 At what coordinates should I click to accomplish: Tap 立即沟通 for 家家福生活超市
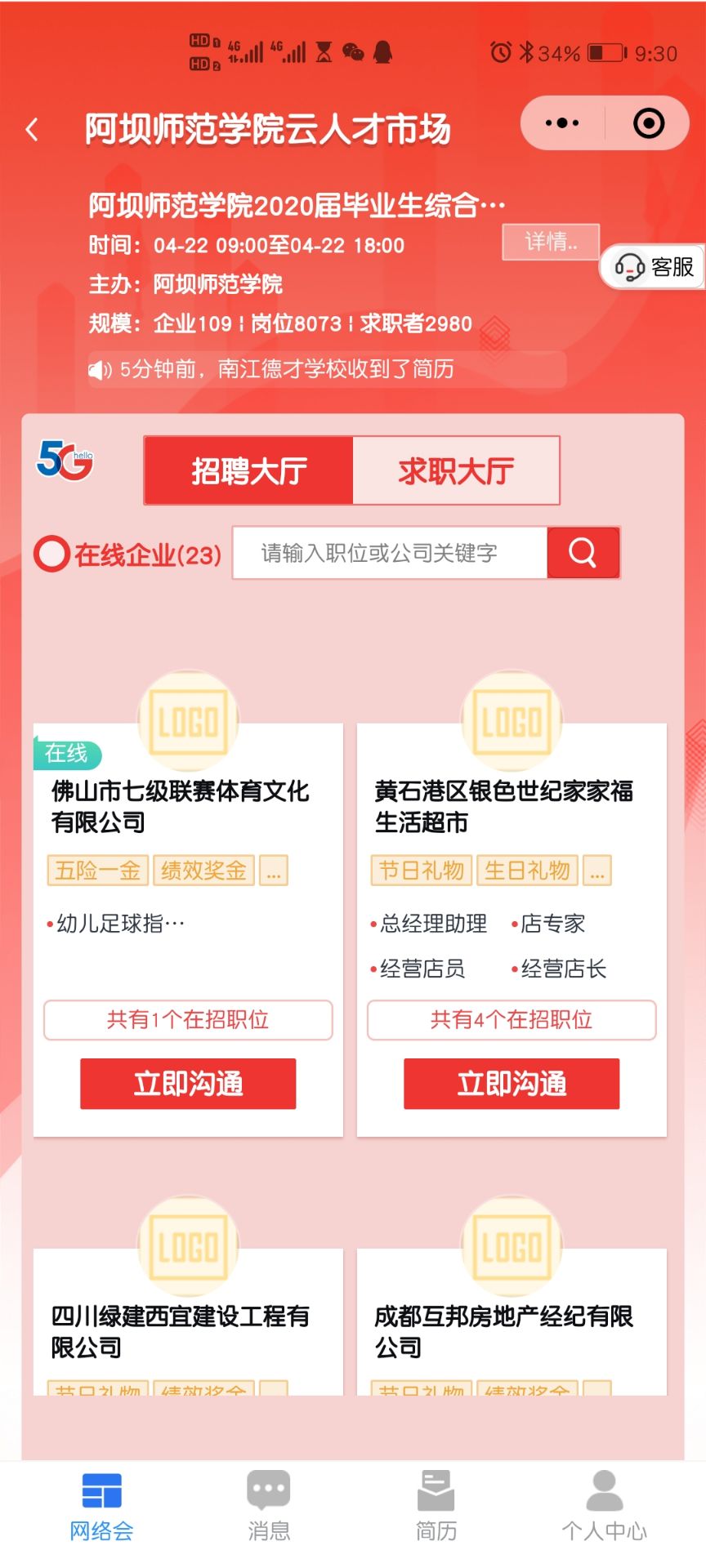tap(512, 1084)
